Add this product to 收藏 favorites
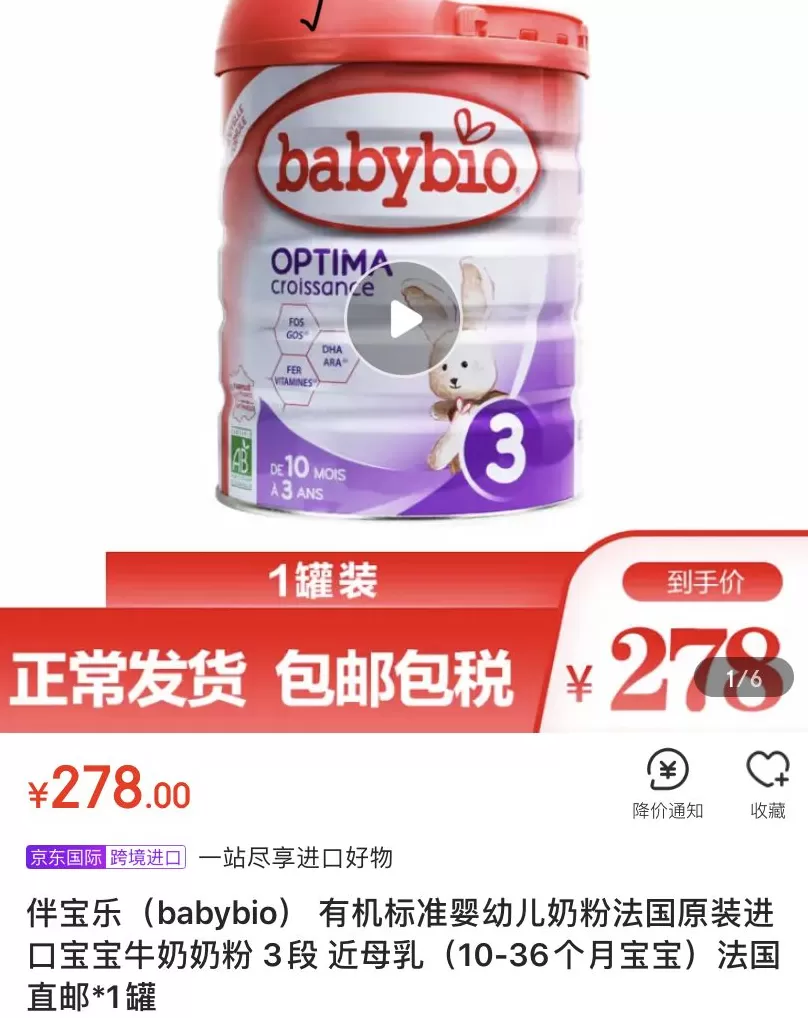 click(x=767, y=785)
